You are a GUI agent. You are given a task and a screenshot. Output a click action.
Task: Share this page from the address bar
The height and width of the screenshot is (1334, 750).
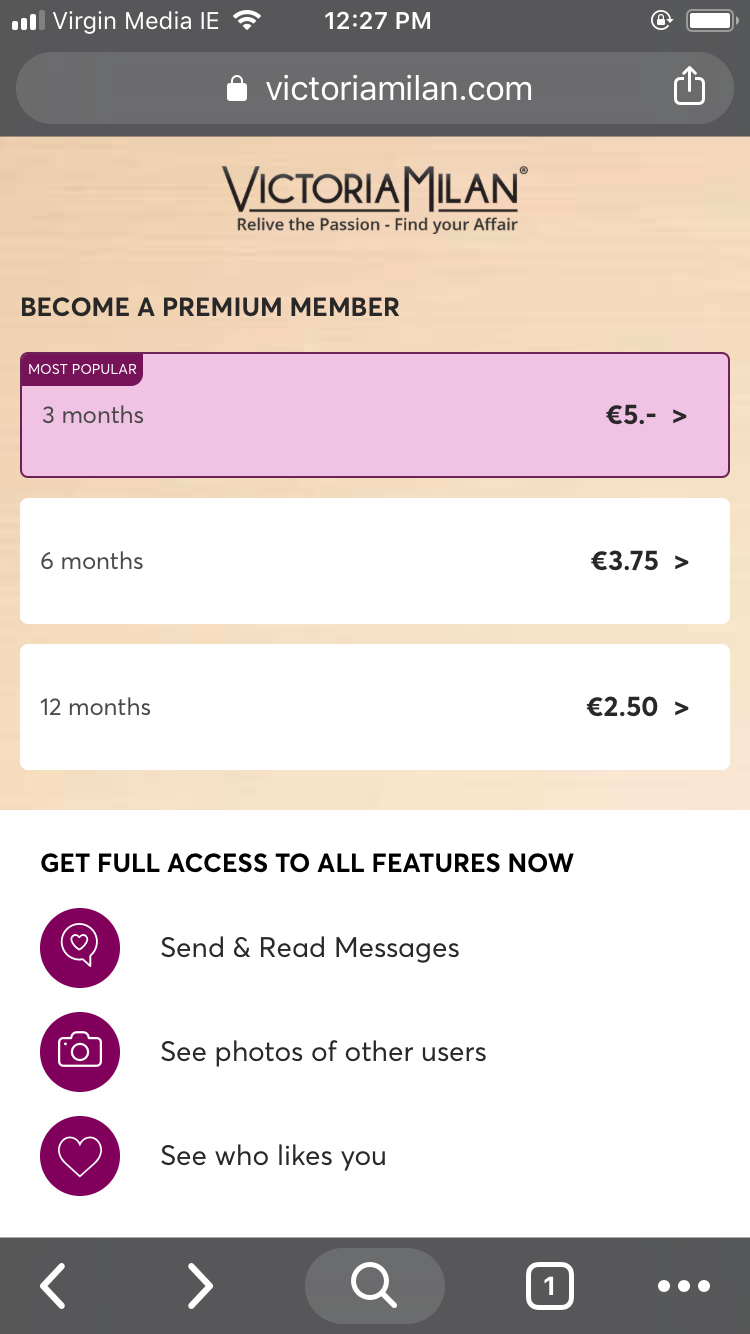point(689,88)
